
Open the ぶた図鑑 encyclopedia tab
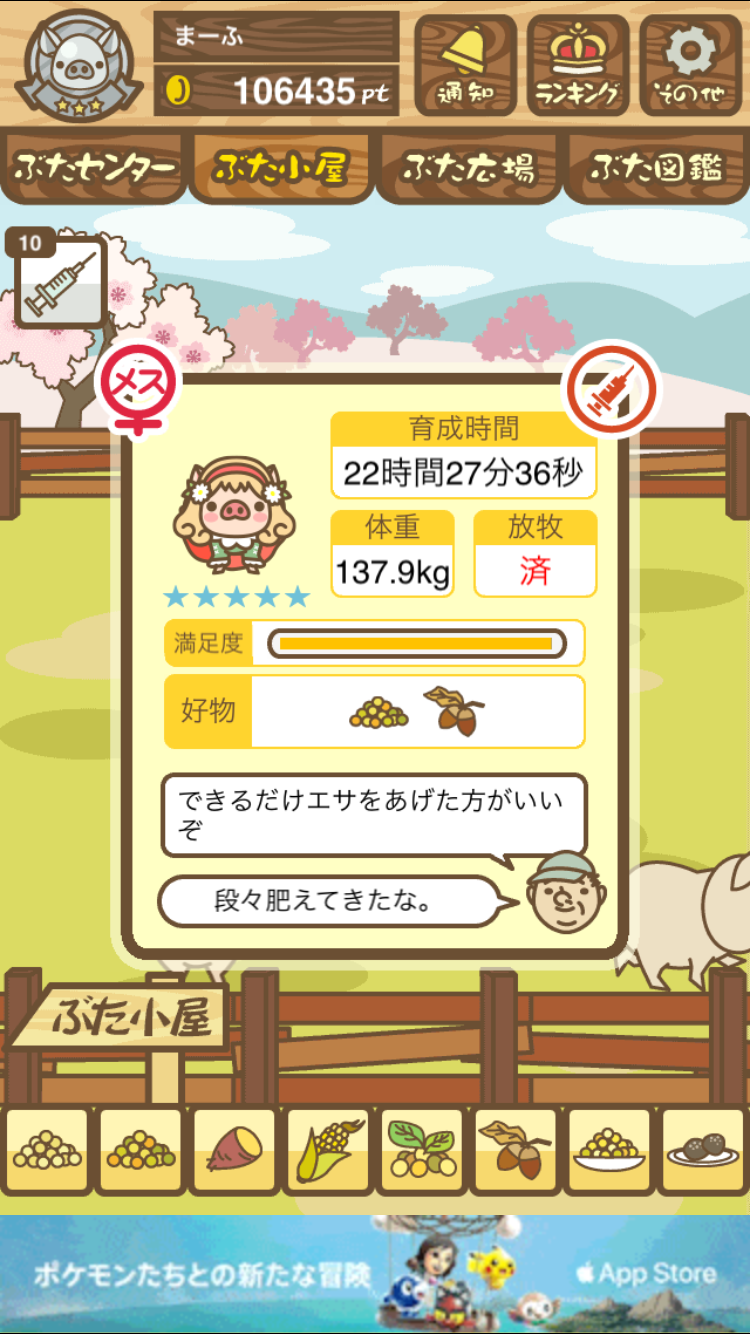pos(656,168)
